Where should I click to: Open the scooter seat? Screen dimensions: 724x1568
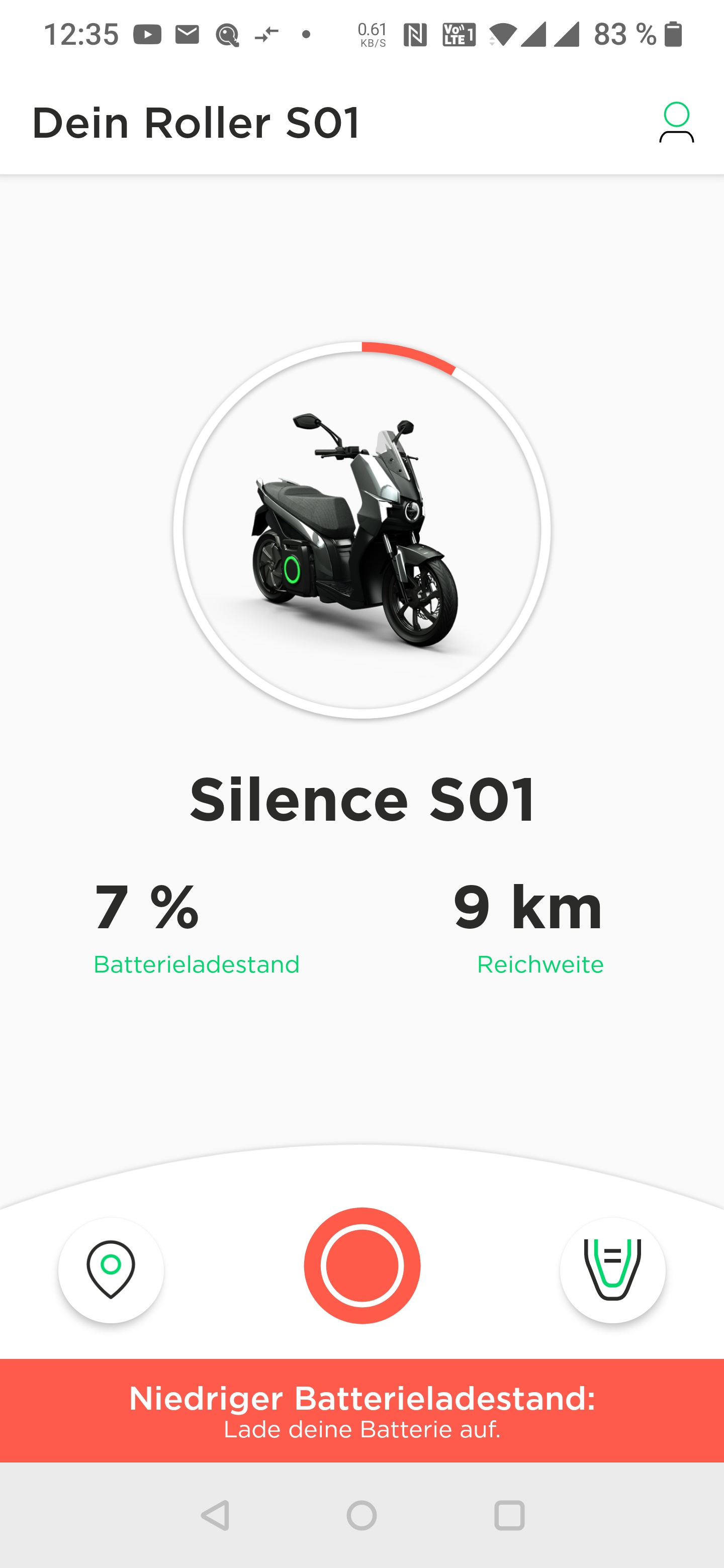(x=612, y=1269)
